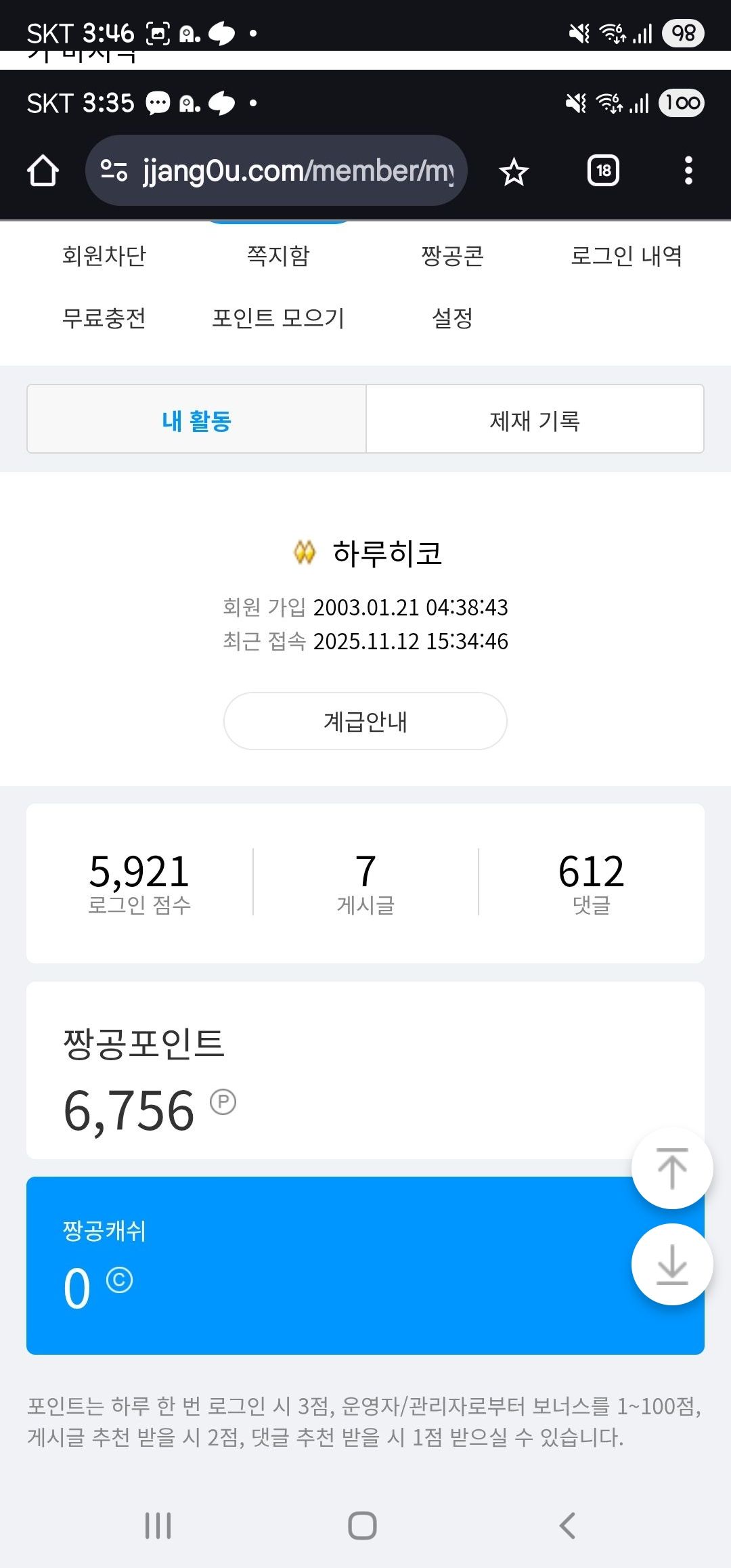Bookmark this page with the star
The image size is (731, 1568).
tap(514, 172)
